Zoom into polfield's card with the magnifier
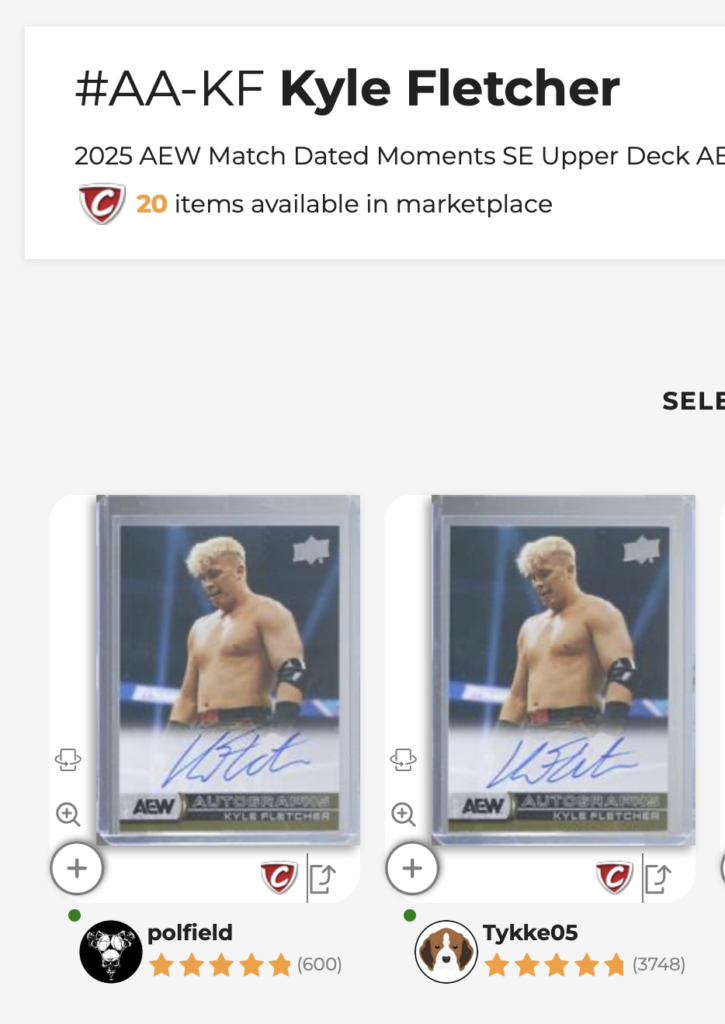Viewport: 725px width, 1024px height. 68,814
